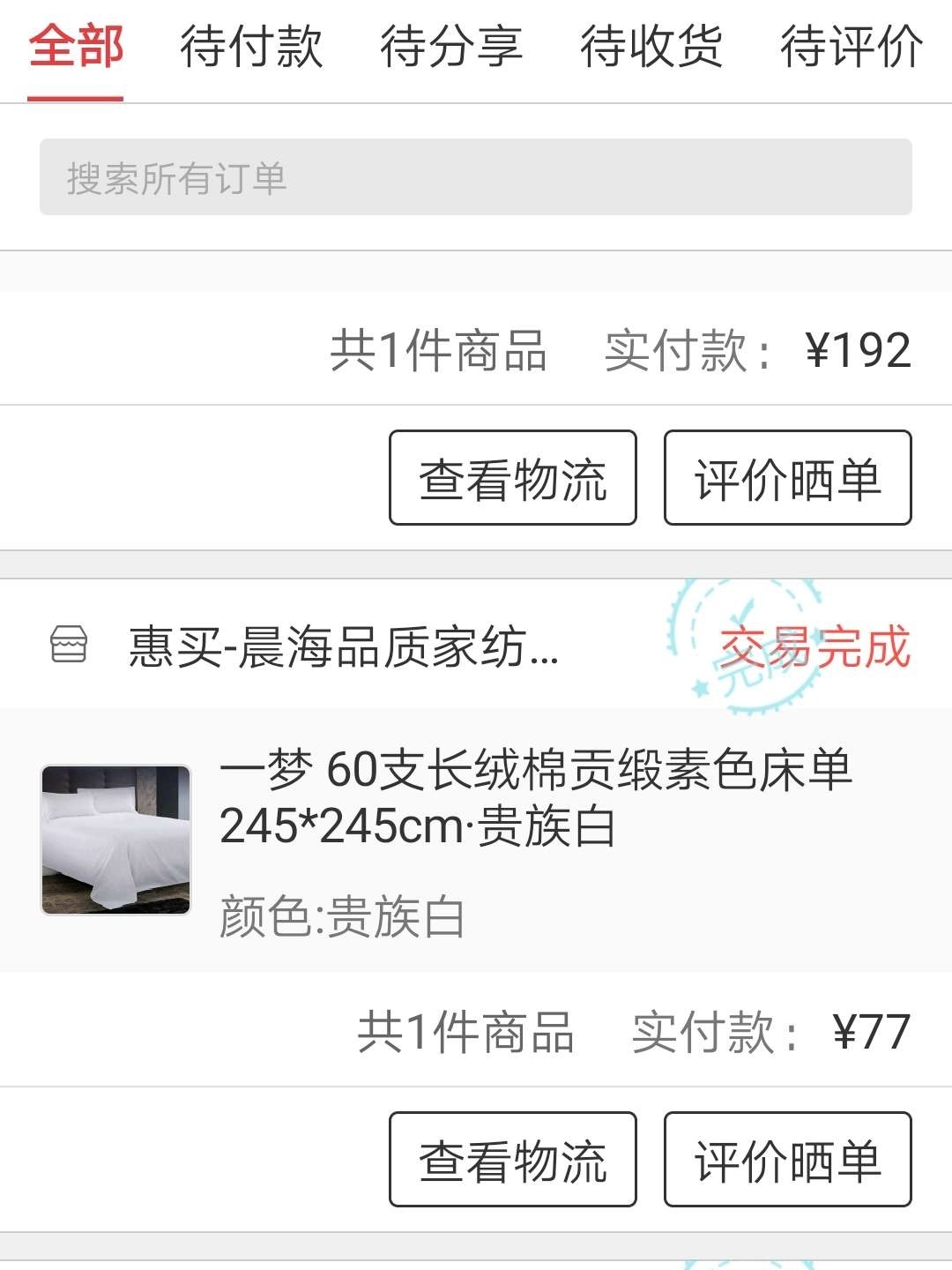The image size is (952, 1270).
Task: Open the 惠买-晨海品质家纺 store
Action: [x=344, y=646]
